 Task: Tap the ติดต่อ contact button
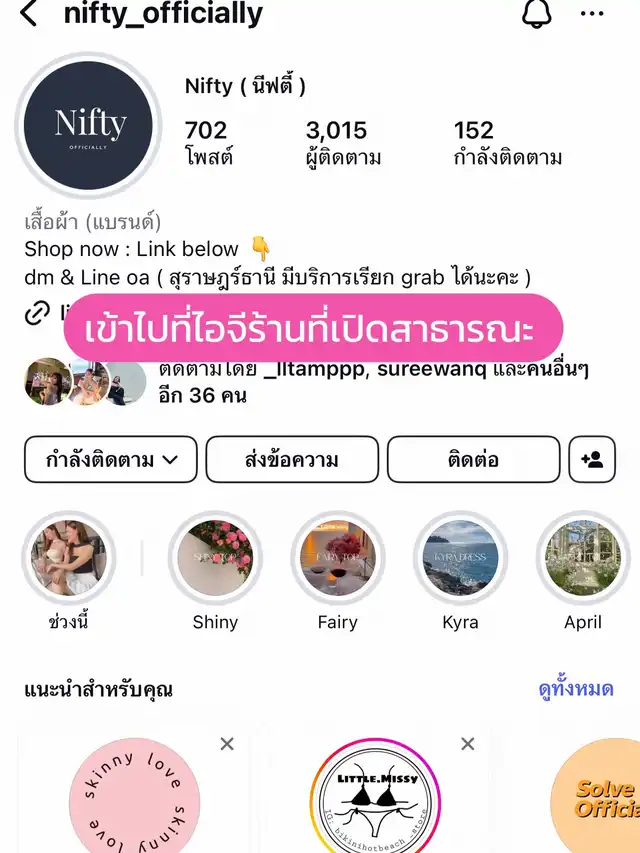pyautogui.click(x=473, y=460)
